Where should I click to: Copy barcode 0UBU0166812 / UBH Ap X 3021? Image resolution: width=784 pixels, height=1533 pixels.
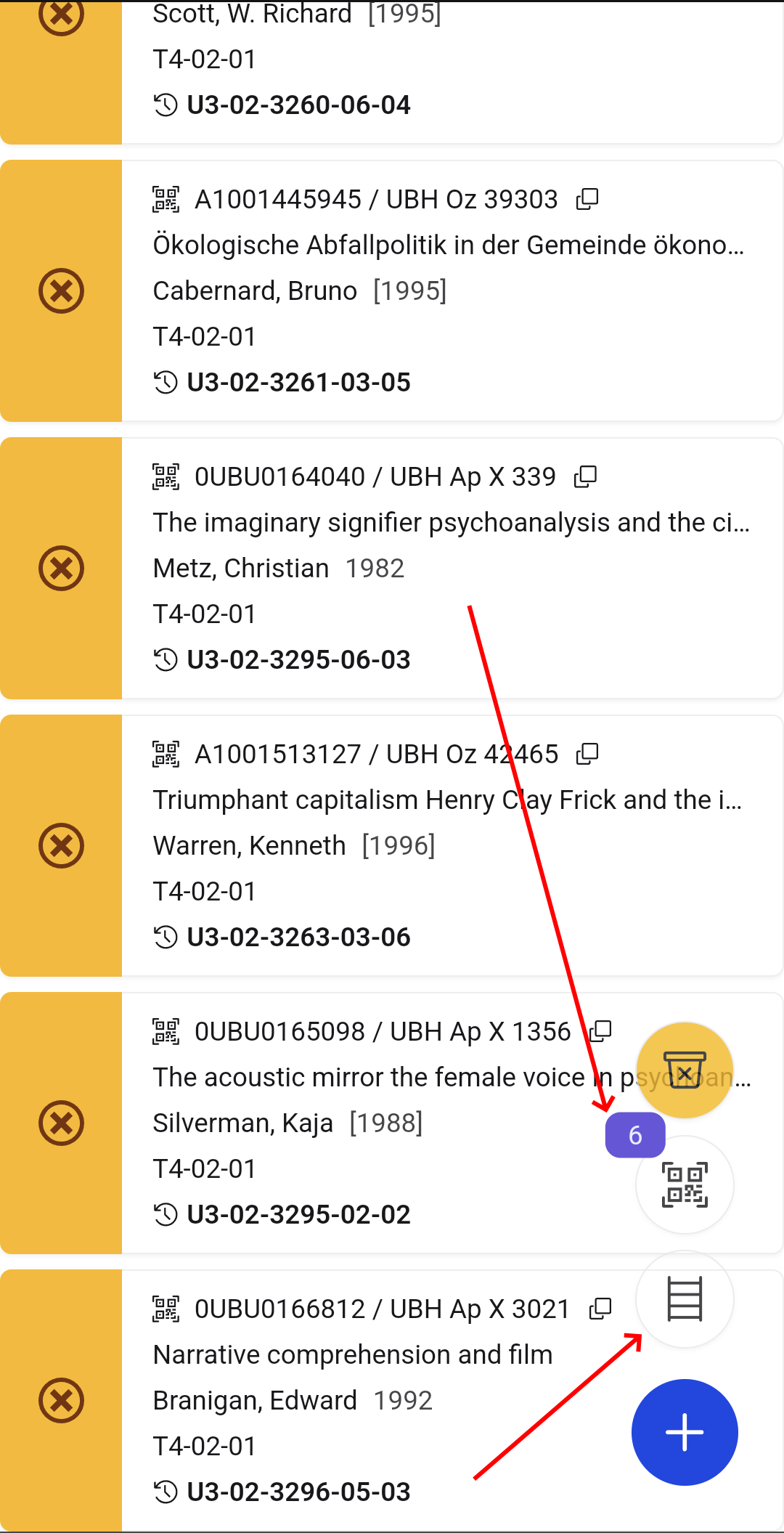(600, 1309)
